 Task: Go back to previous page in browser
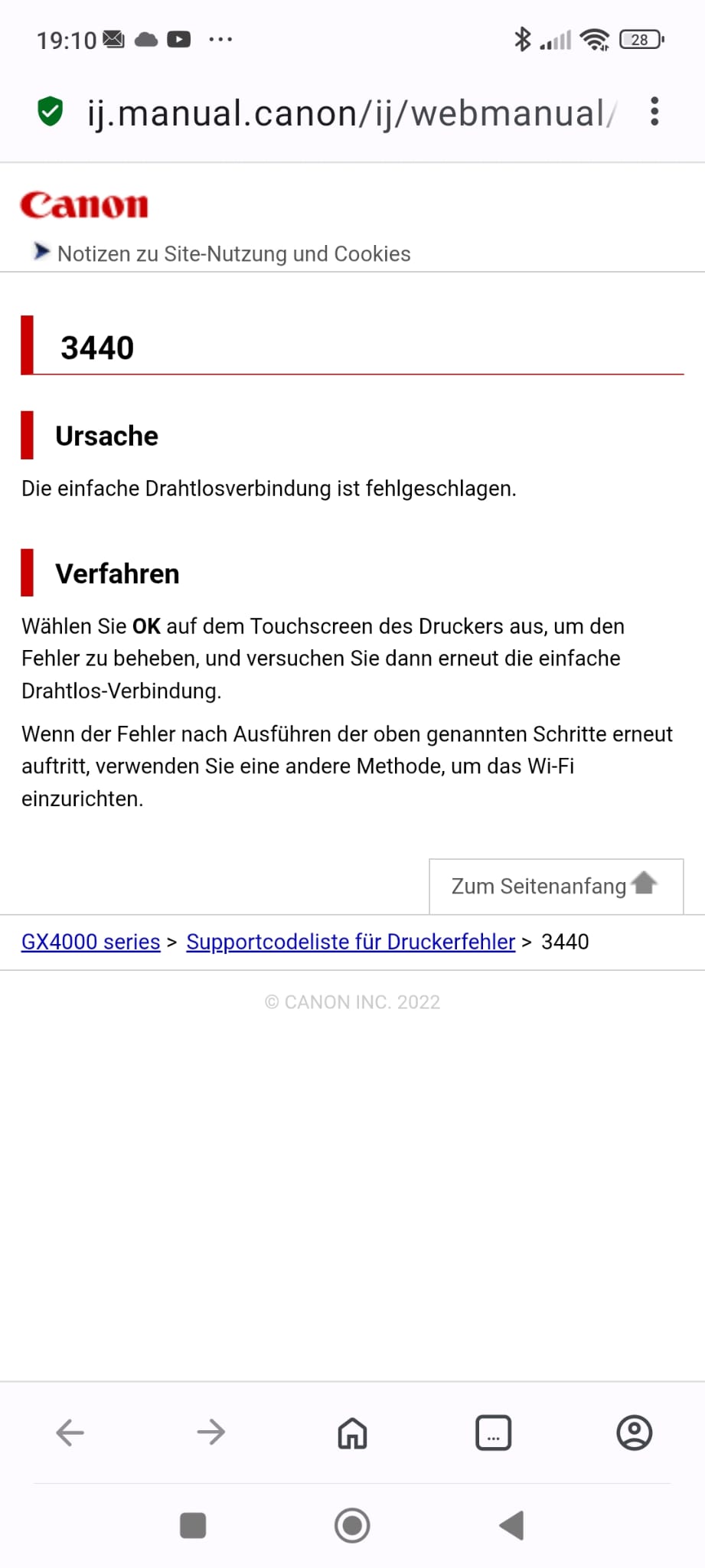tap(70, 1432)
